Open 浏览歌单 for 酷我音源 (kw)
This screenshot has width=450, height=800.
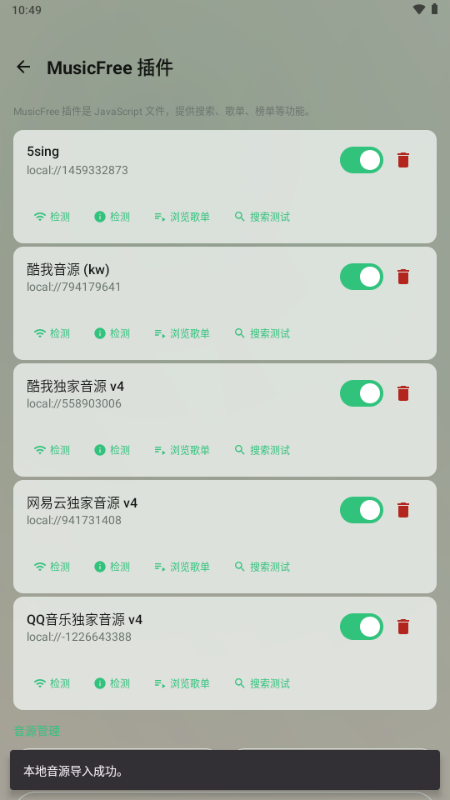click(182, 334)
